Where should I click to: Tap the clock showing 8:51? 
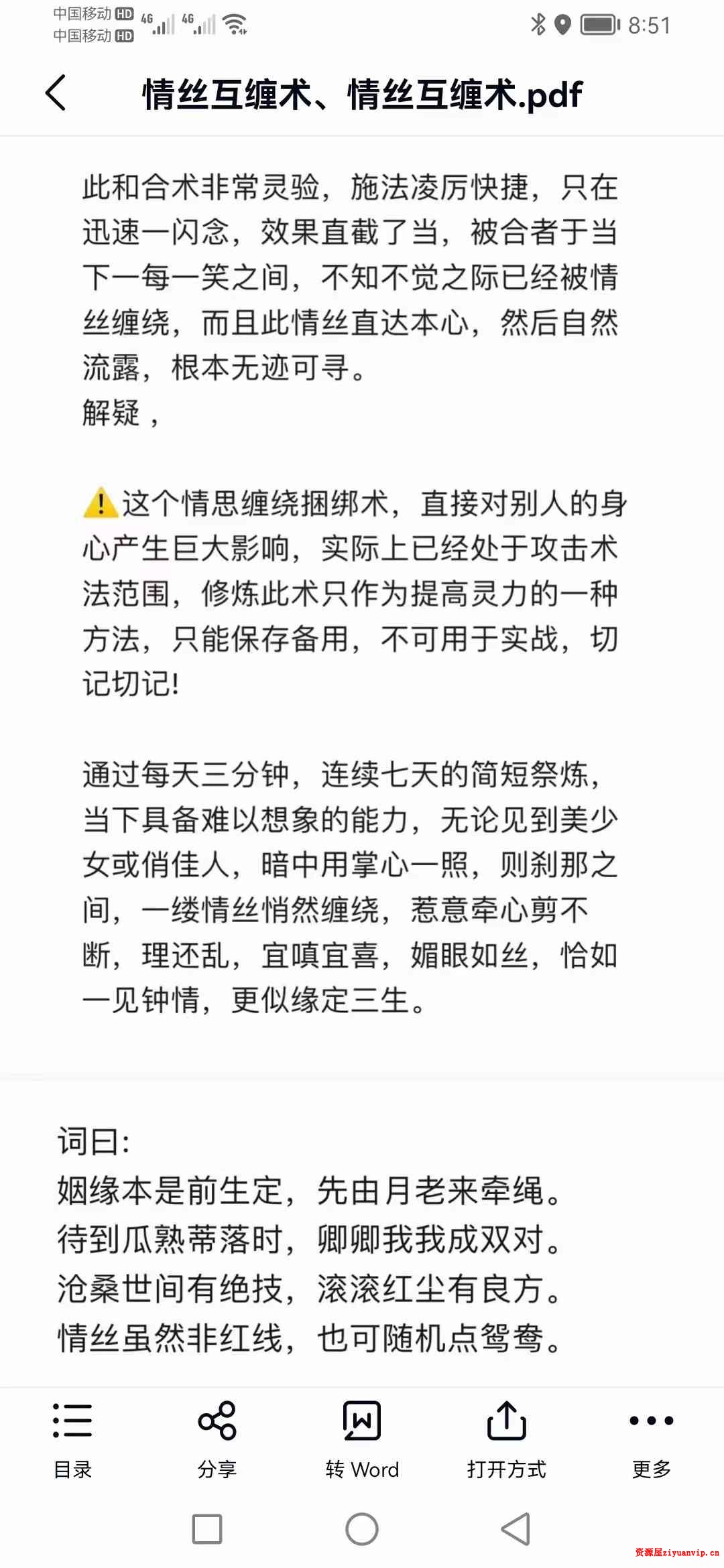pos(648,25)
